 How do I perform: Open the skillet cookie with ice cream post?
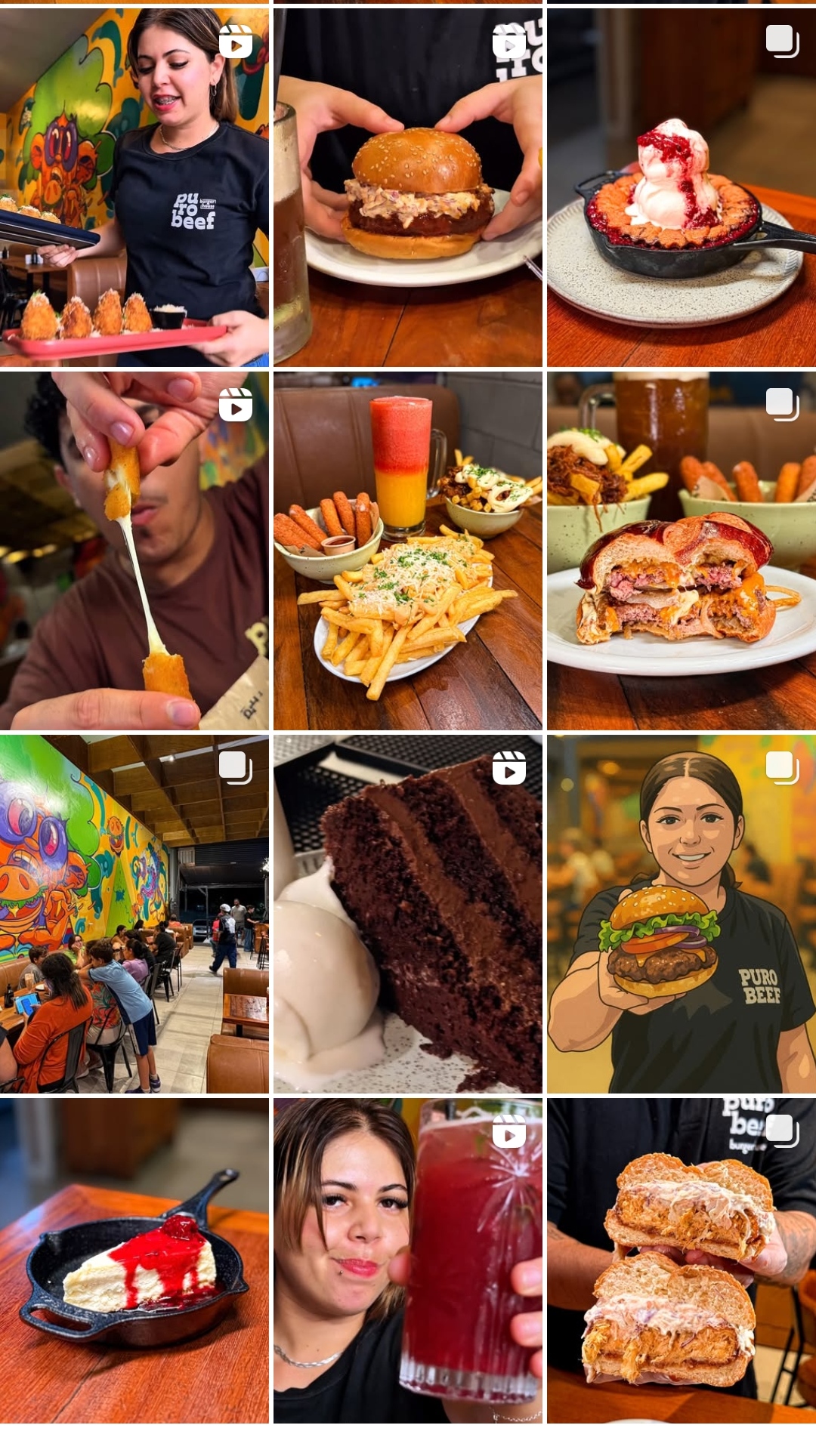click(x=682, y=187)
